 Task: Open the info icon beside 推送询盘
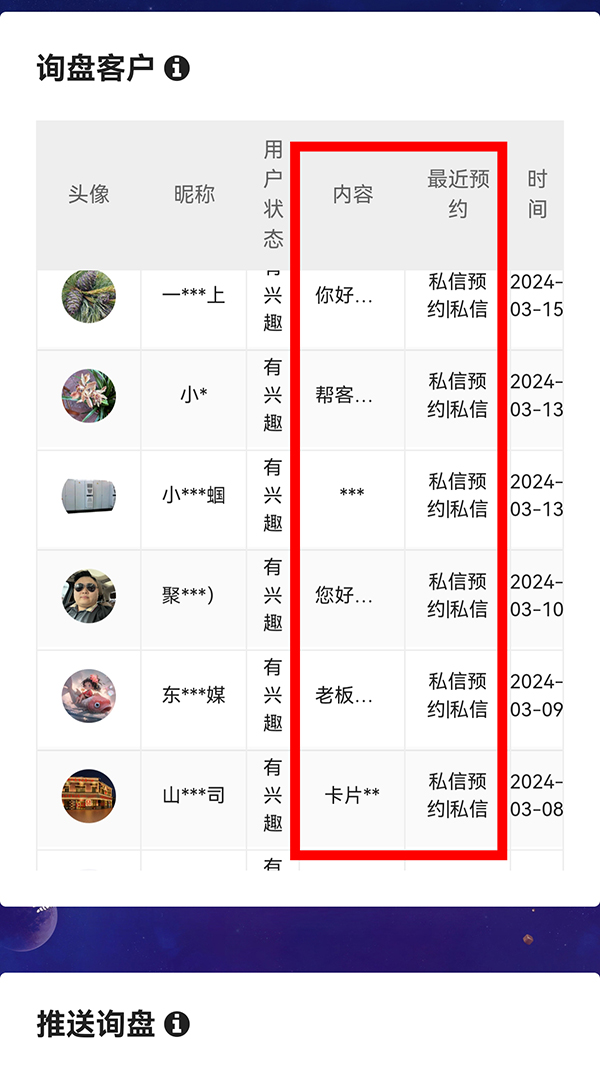click(177, 1024)
